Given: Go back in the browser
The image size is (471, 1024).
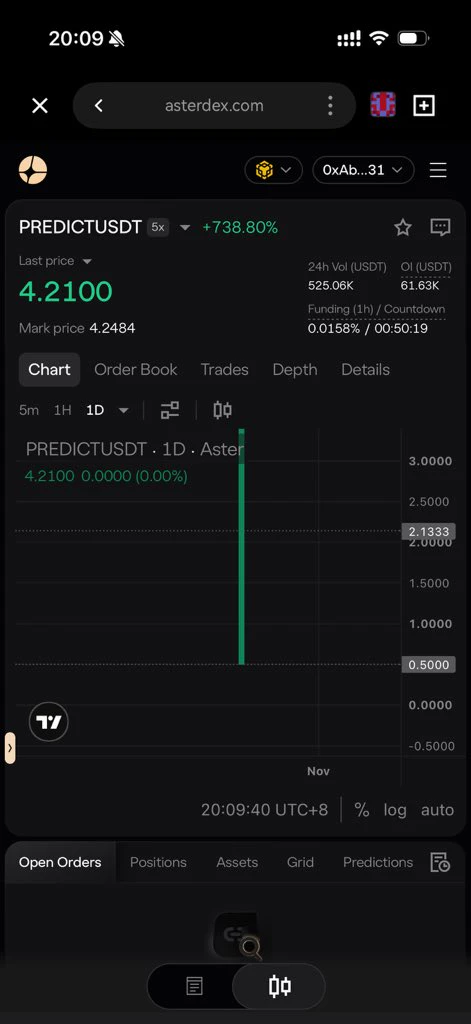Looking at the screenshot, I should click(x=99, y=106).
